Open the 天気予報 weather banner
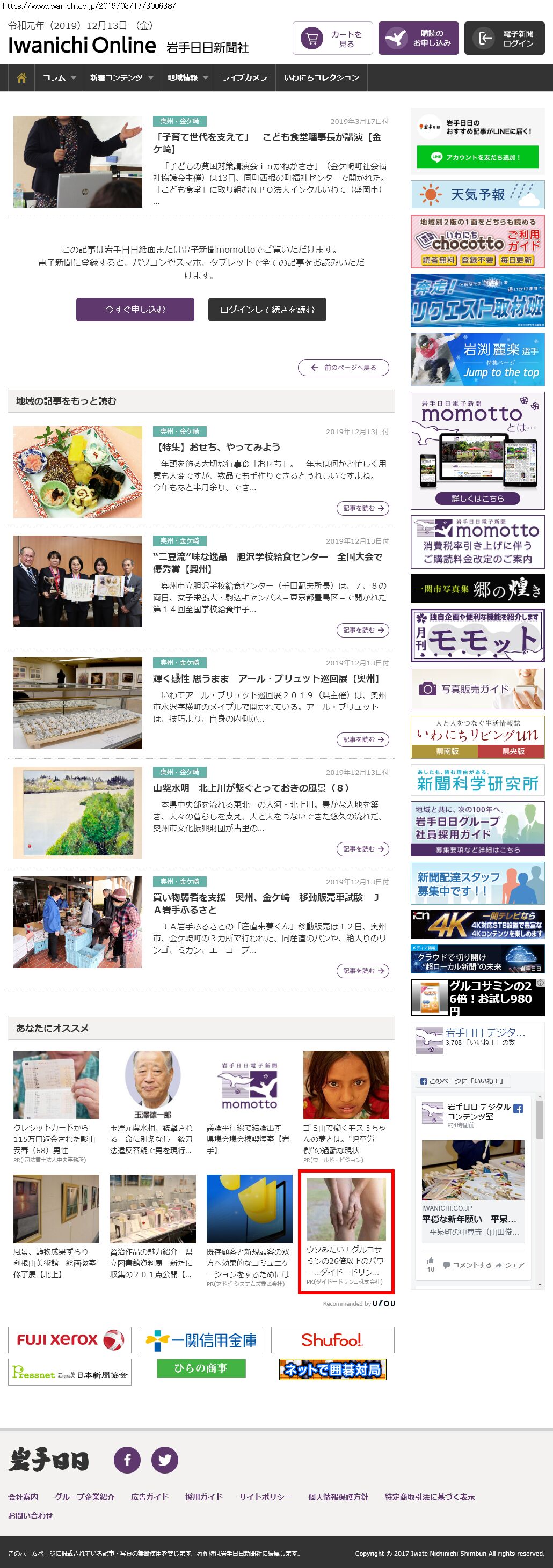Screen dimensions: 553x1568 pos(477,195)
